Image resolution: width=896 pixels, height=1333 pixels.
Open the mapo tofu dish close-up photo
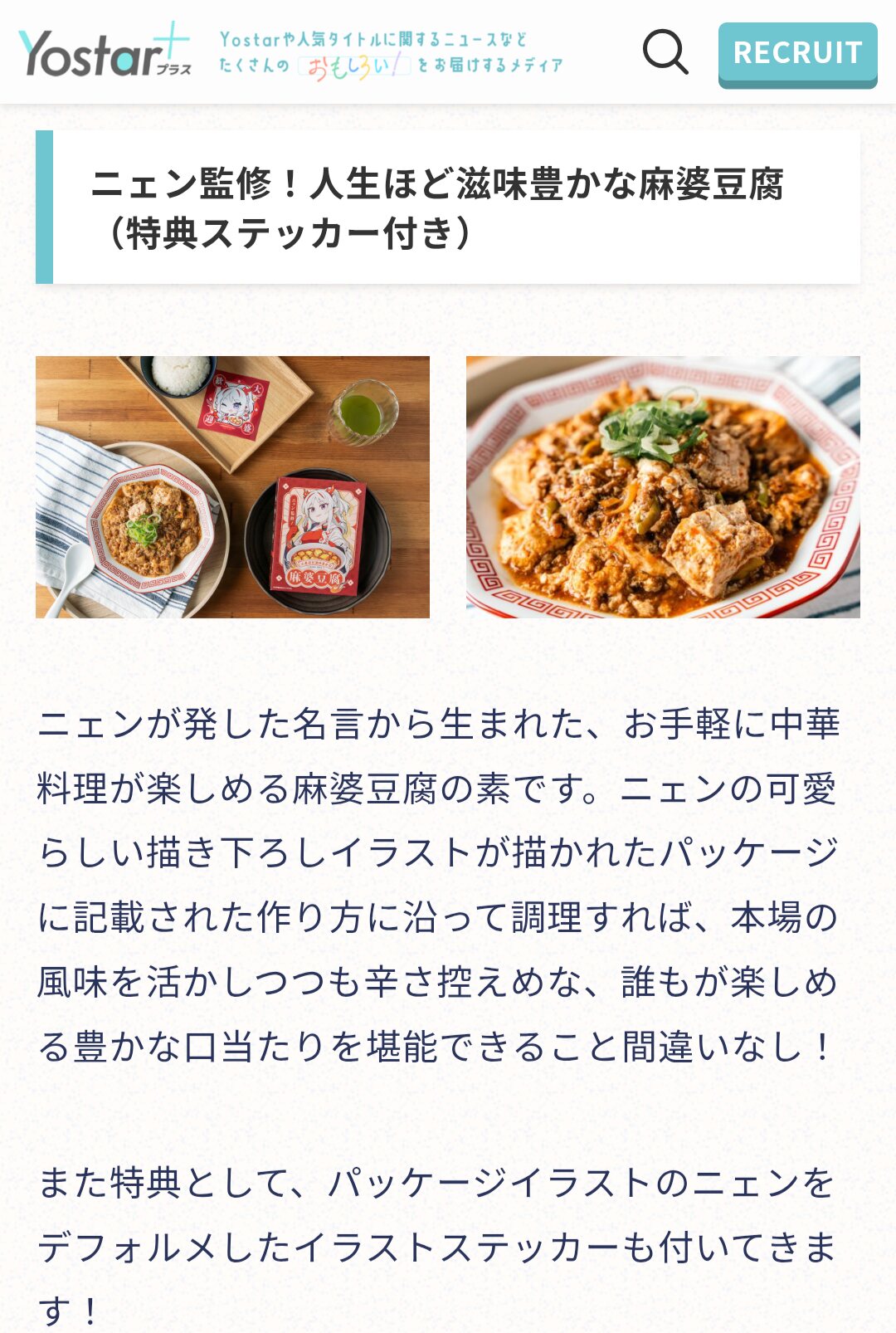[x=663, y=487]
